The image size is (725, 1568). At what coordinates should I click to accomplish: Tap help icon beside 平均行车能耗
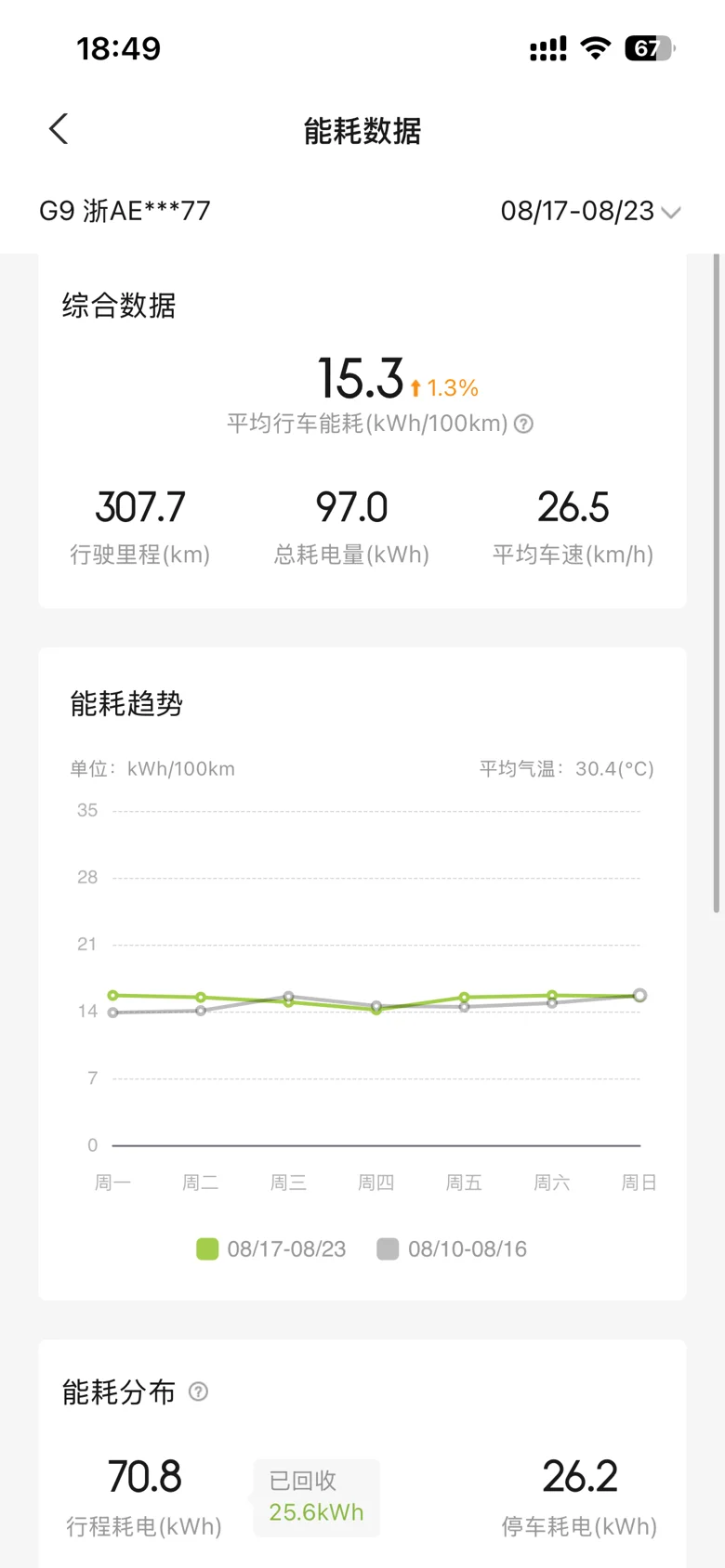524,424
